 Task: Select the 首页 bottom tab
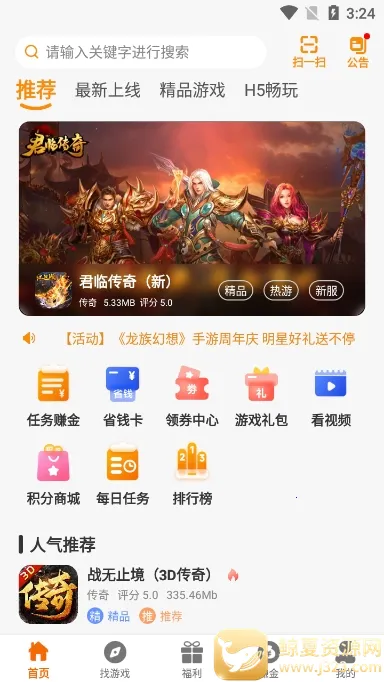(x=38, y=660)
